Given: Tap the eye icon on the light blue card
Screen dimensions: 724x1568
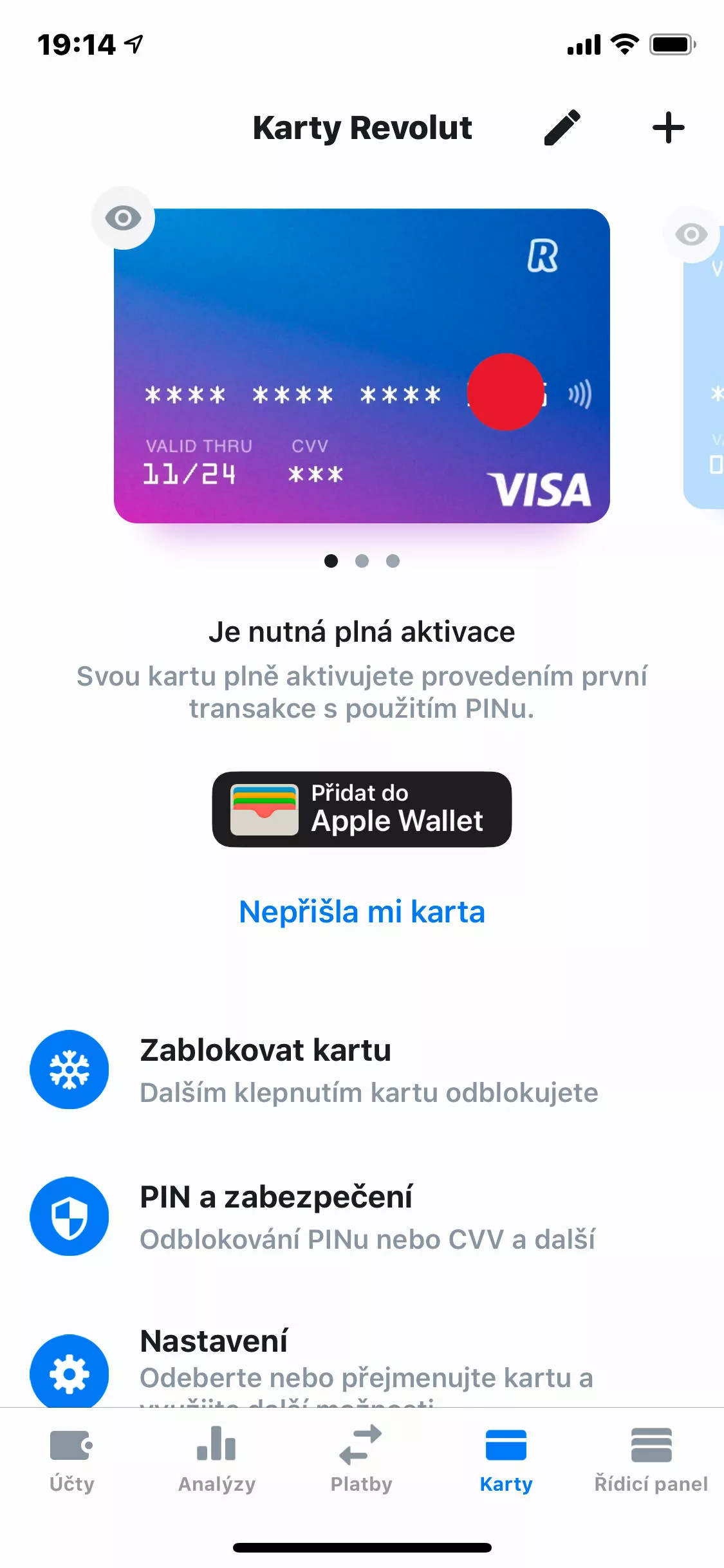Looking at the screenshot, I should click(x=692, y=234).
